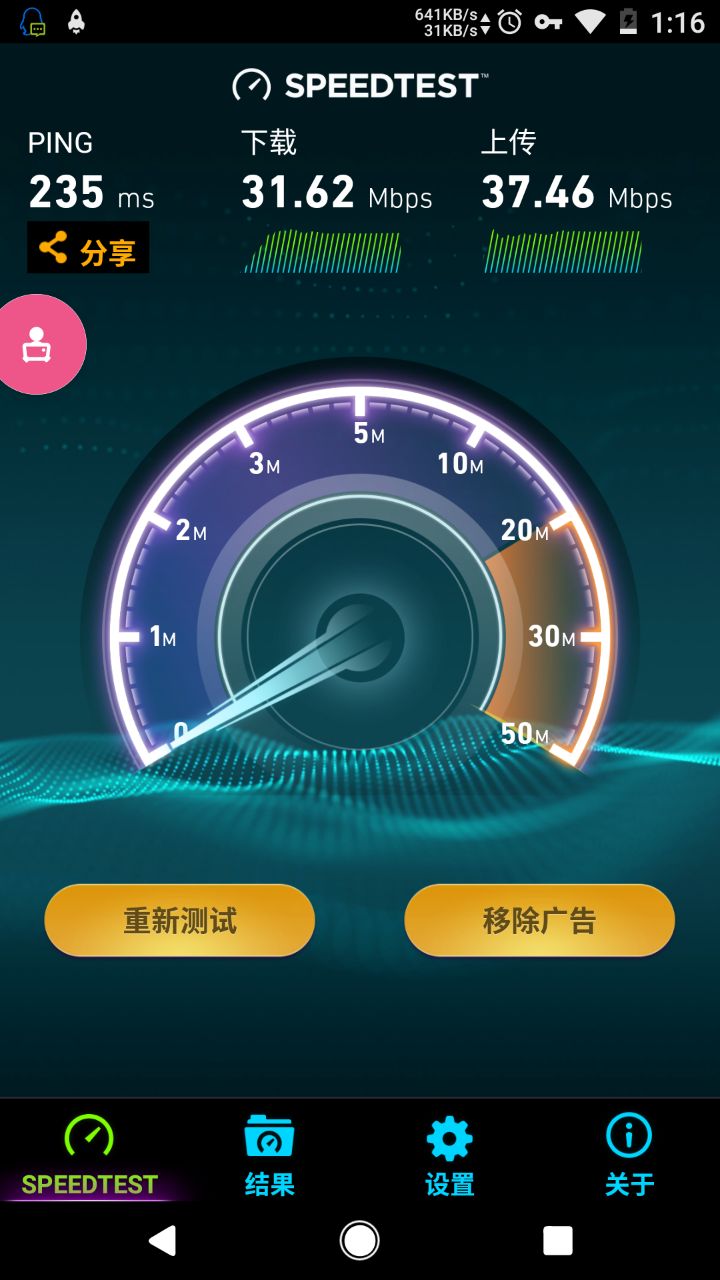Select the SPEEDTEST tab
Image resolution: width=720 pixels, height=1280 pixels.
90,1155
